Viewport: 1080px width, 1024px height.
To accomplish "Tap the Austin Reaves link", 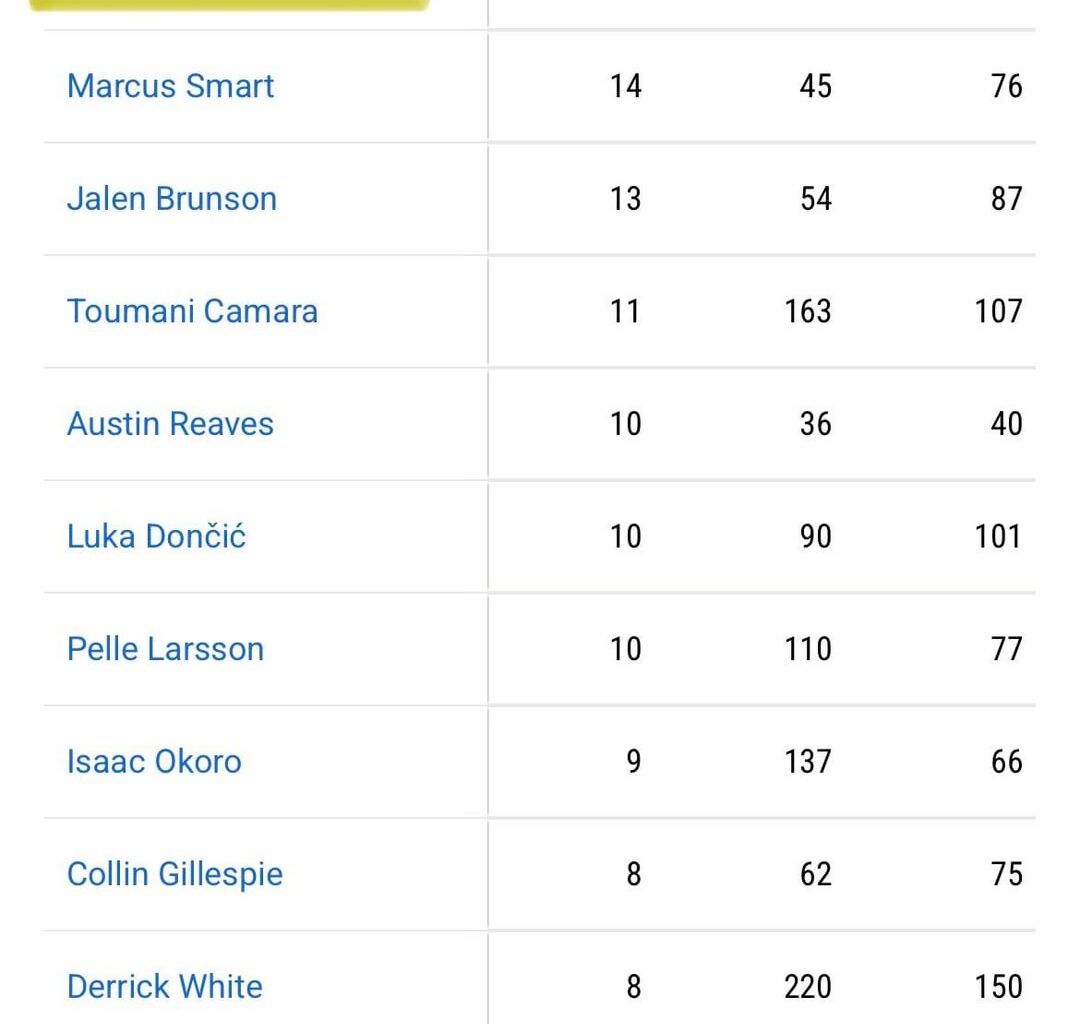I will click(170, 424).
